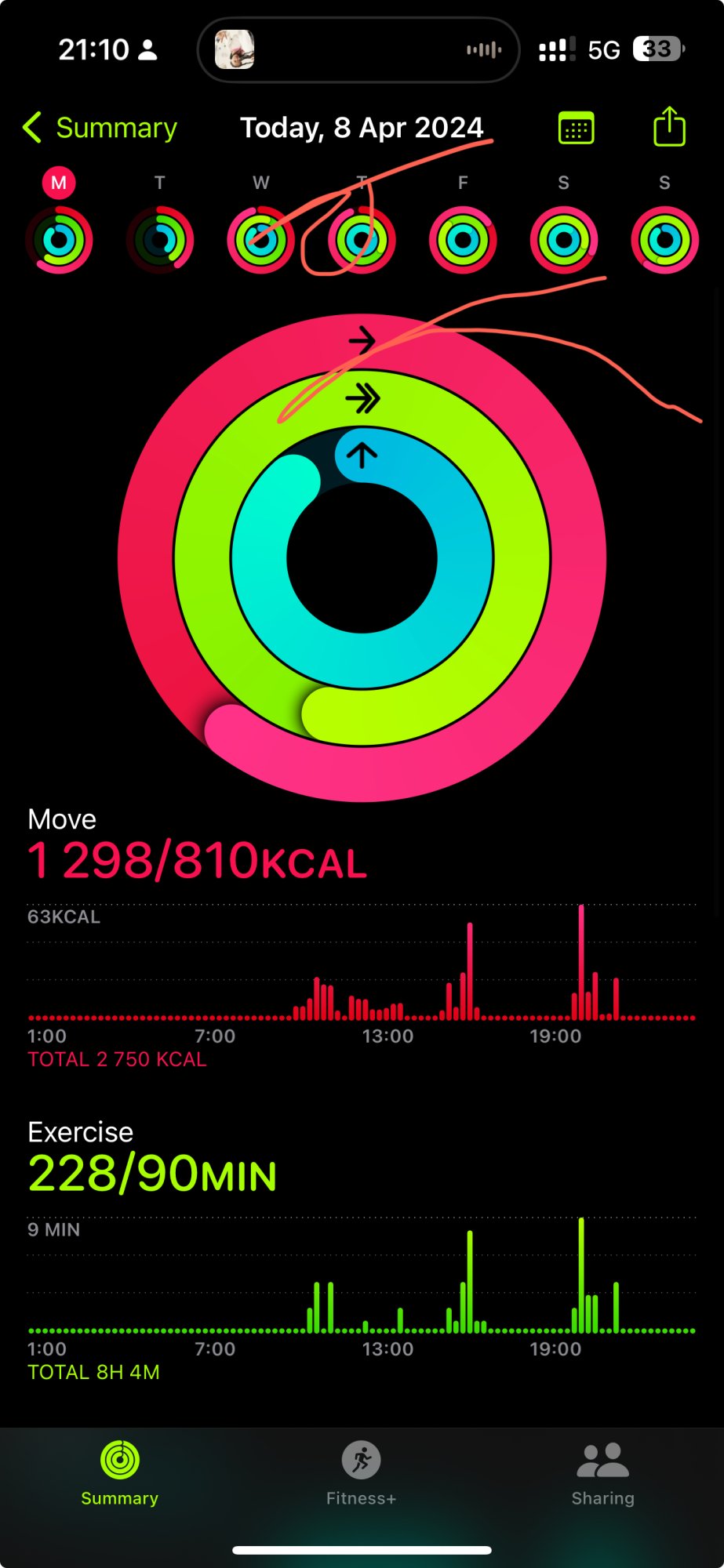
Task: Select Friday's activity rings
Action: click(x=463, y=239)
